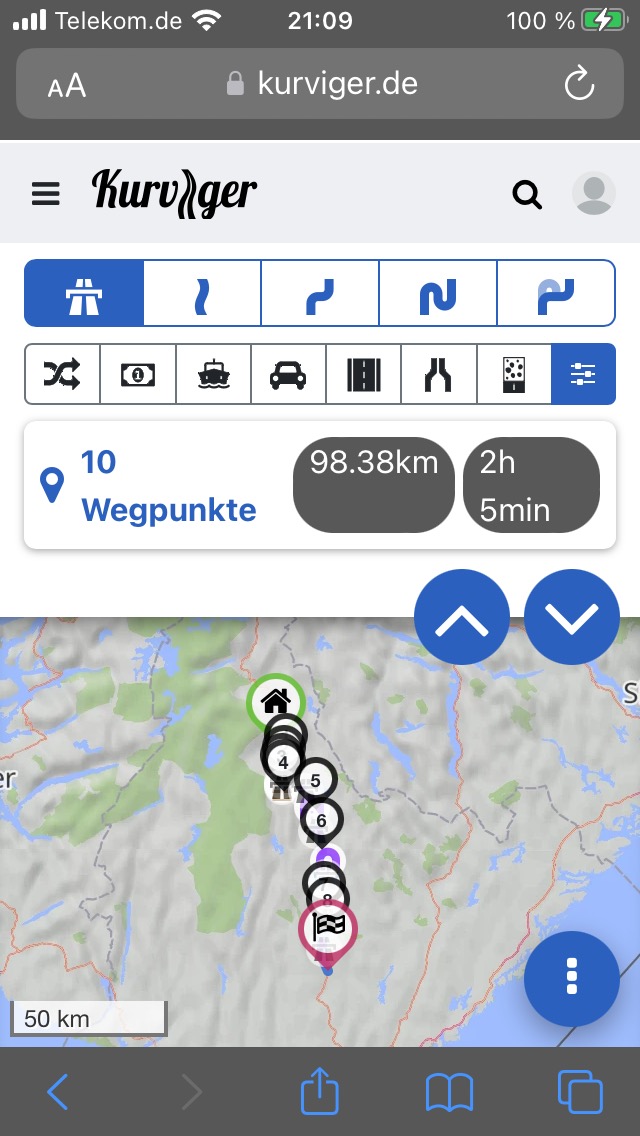Open the Safari share sheet
Screen dimensions: 640x1136
[321, 1091]
